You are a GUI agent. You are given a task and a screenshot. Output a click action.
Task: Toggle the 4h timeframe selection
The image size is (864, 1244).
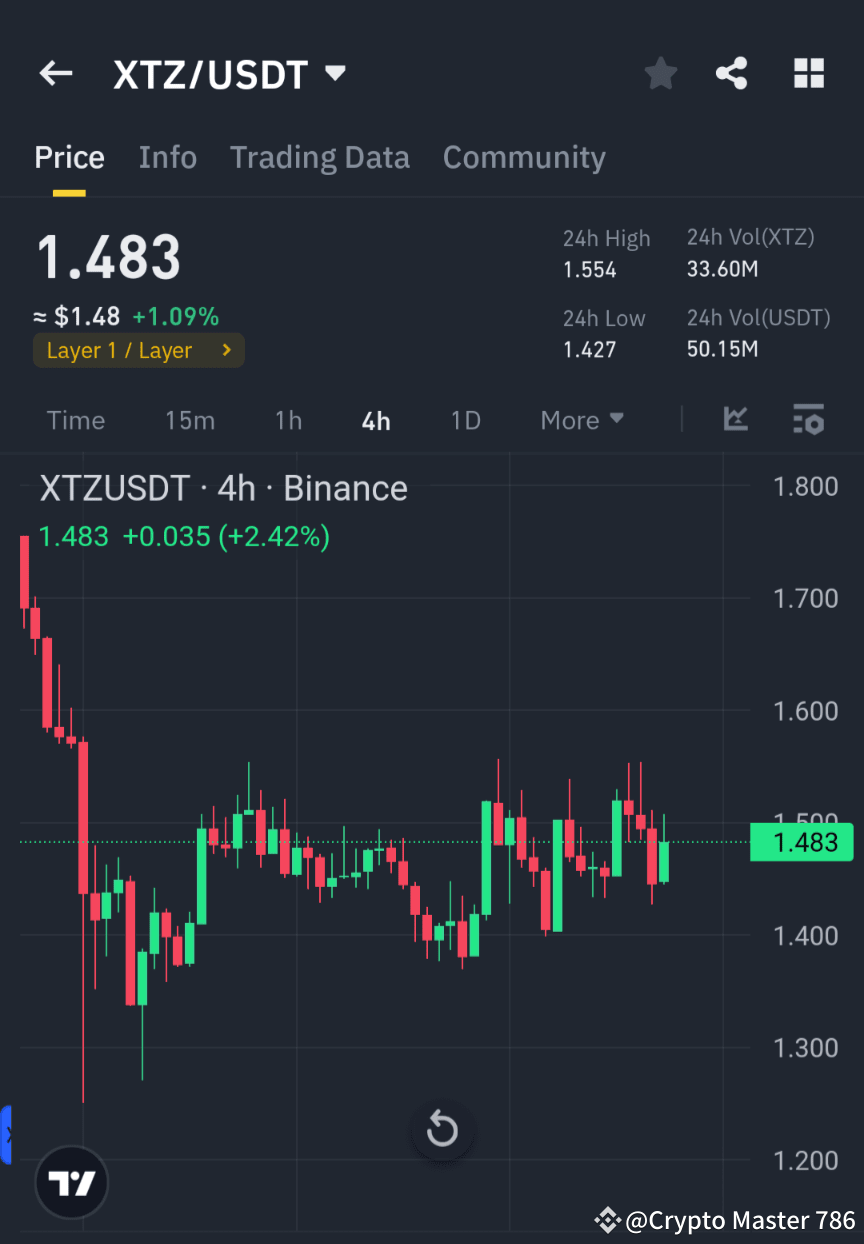375,420
